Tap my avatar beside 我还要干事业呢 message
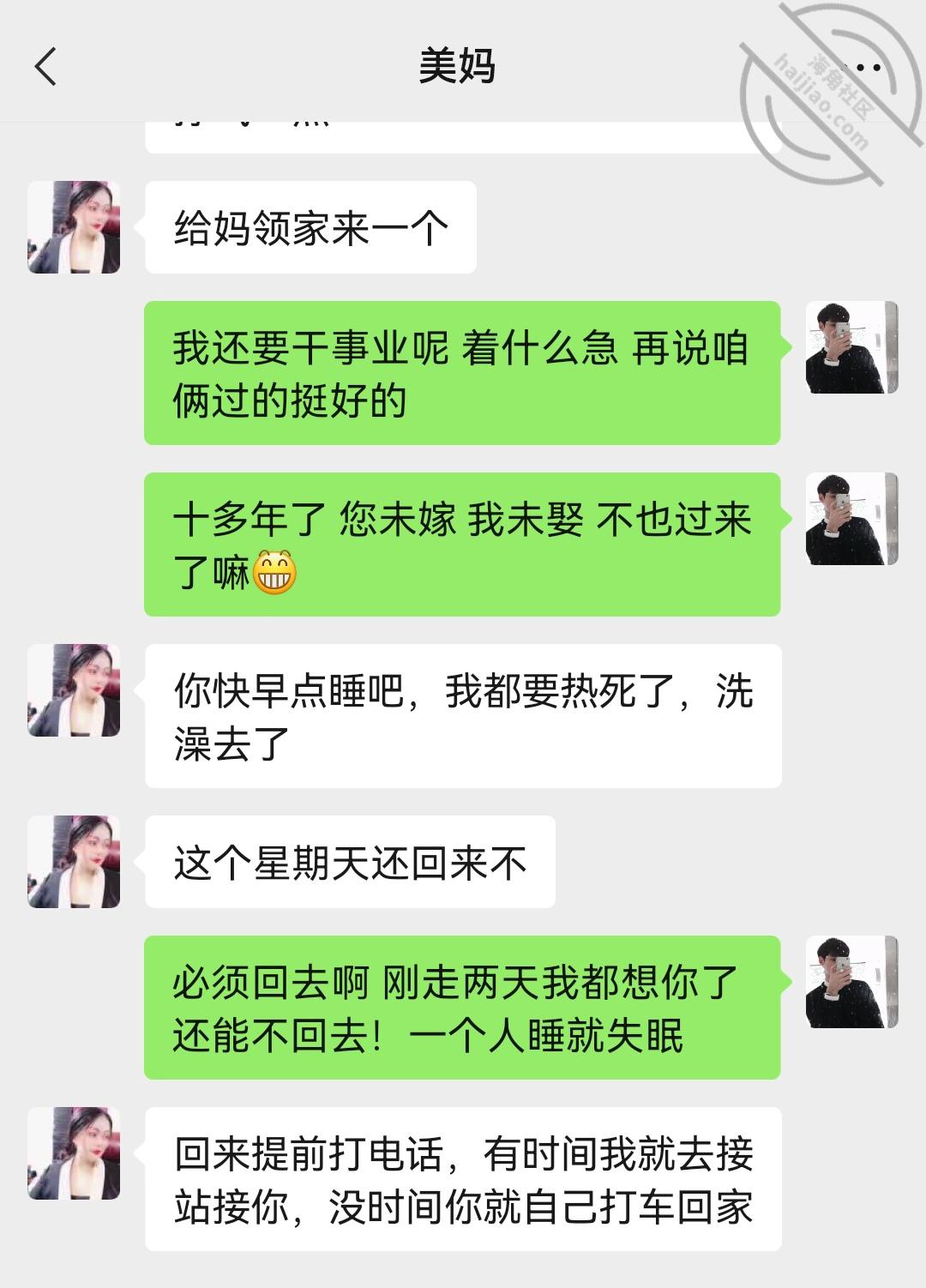 pos(851,347)
